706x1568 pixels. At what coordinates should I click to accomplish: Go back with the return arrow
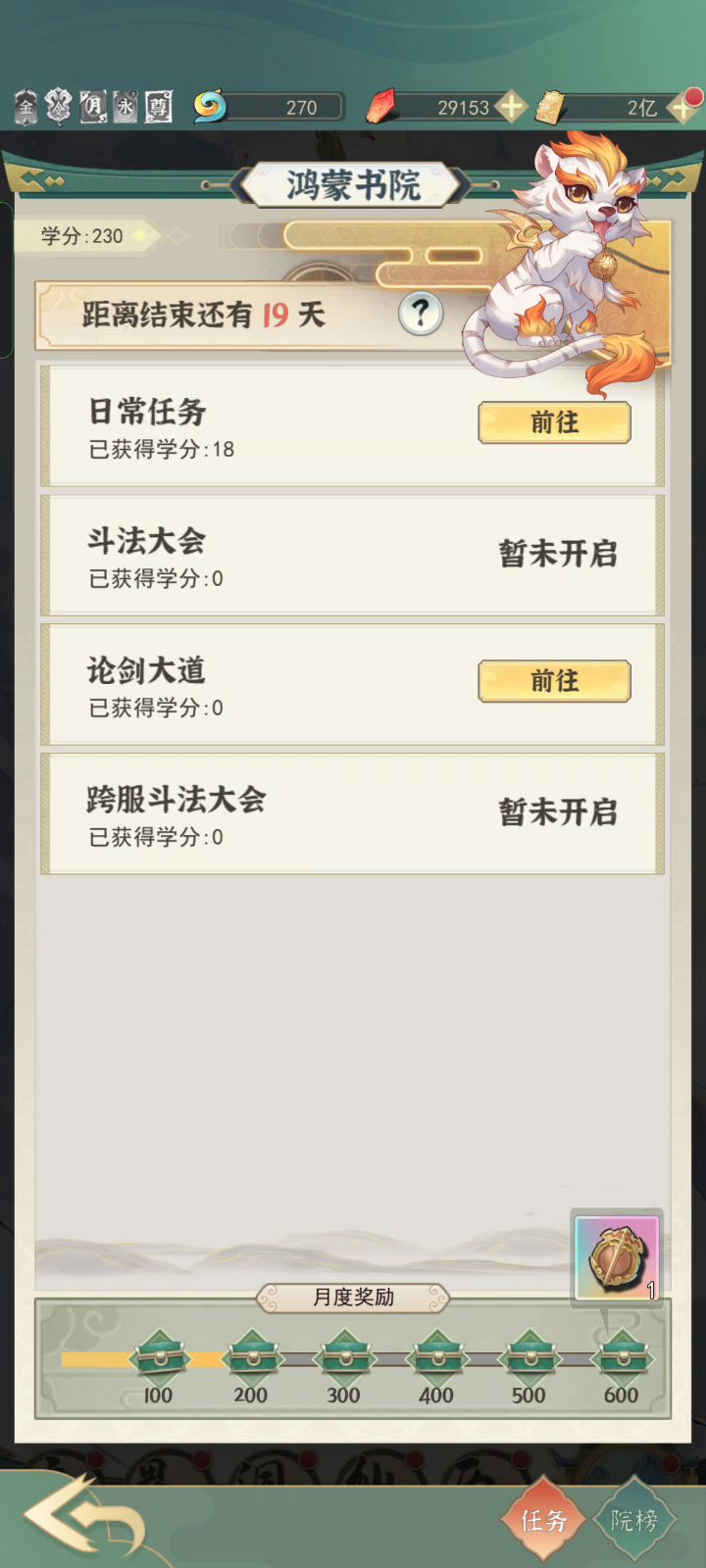coord(83,1517)
